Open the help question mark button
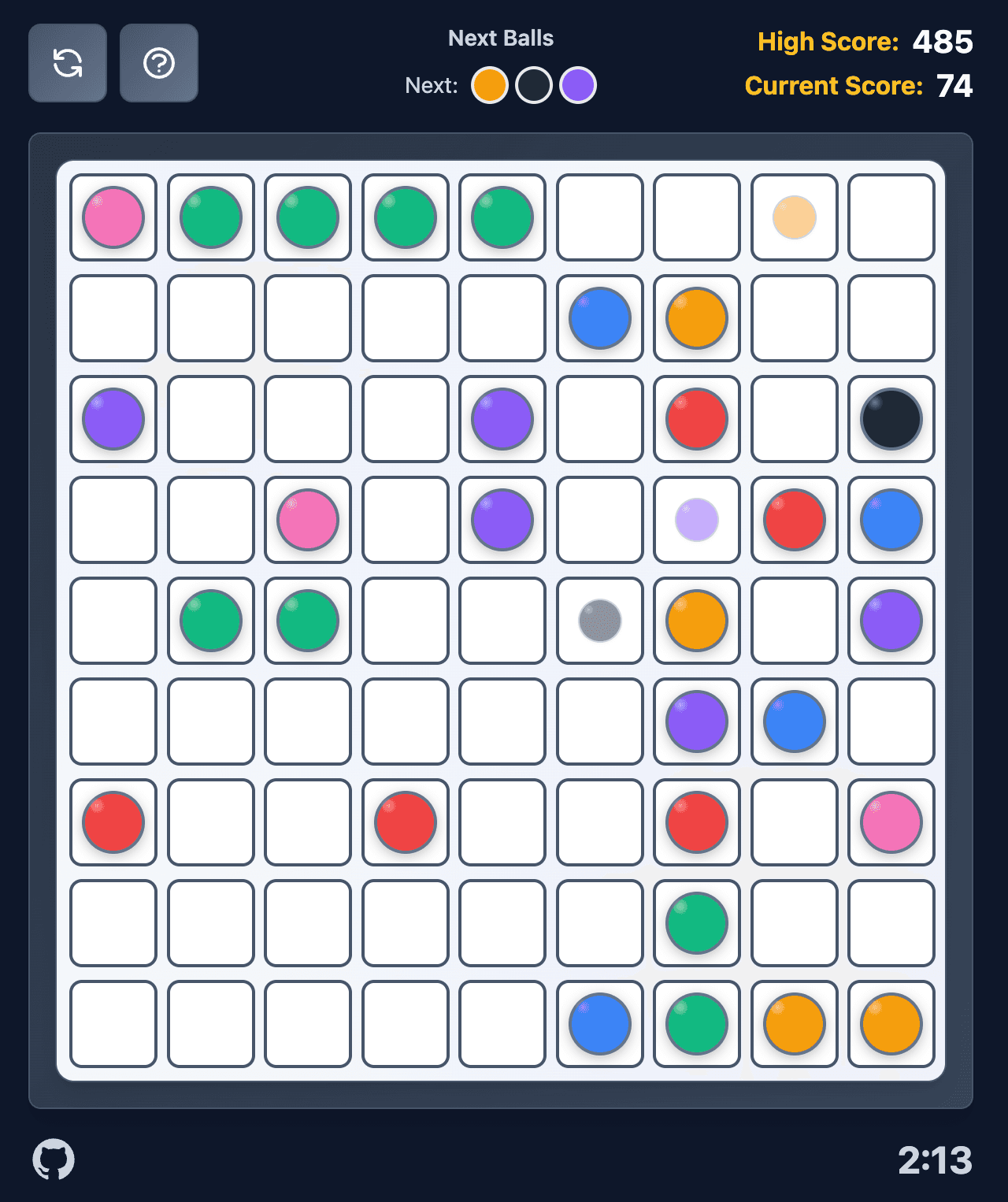1008x1202 pixels. point(158,63)
